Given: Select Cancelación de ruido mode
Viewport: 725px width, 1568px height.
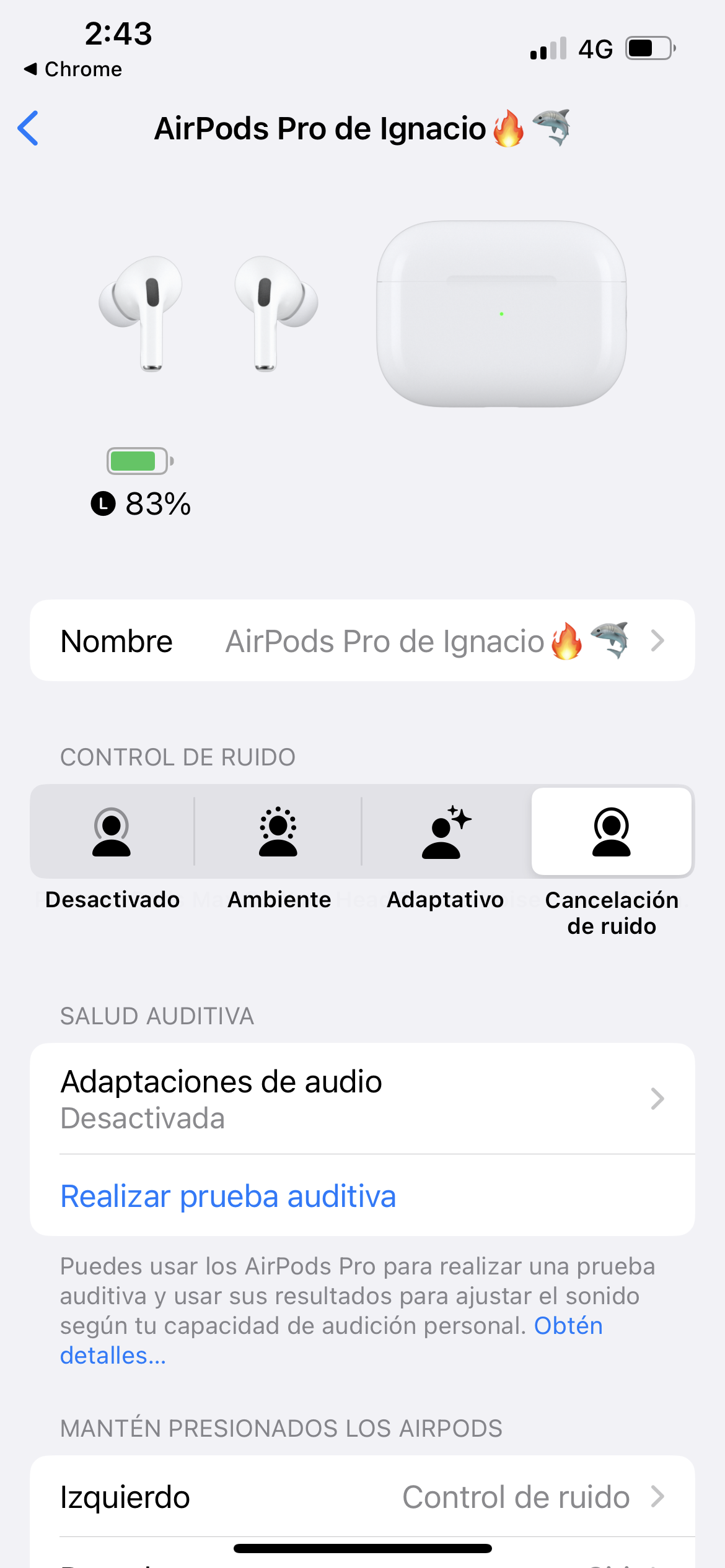Looking at the screenshot, I should click(612, 832).
